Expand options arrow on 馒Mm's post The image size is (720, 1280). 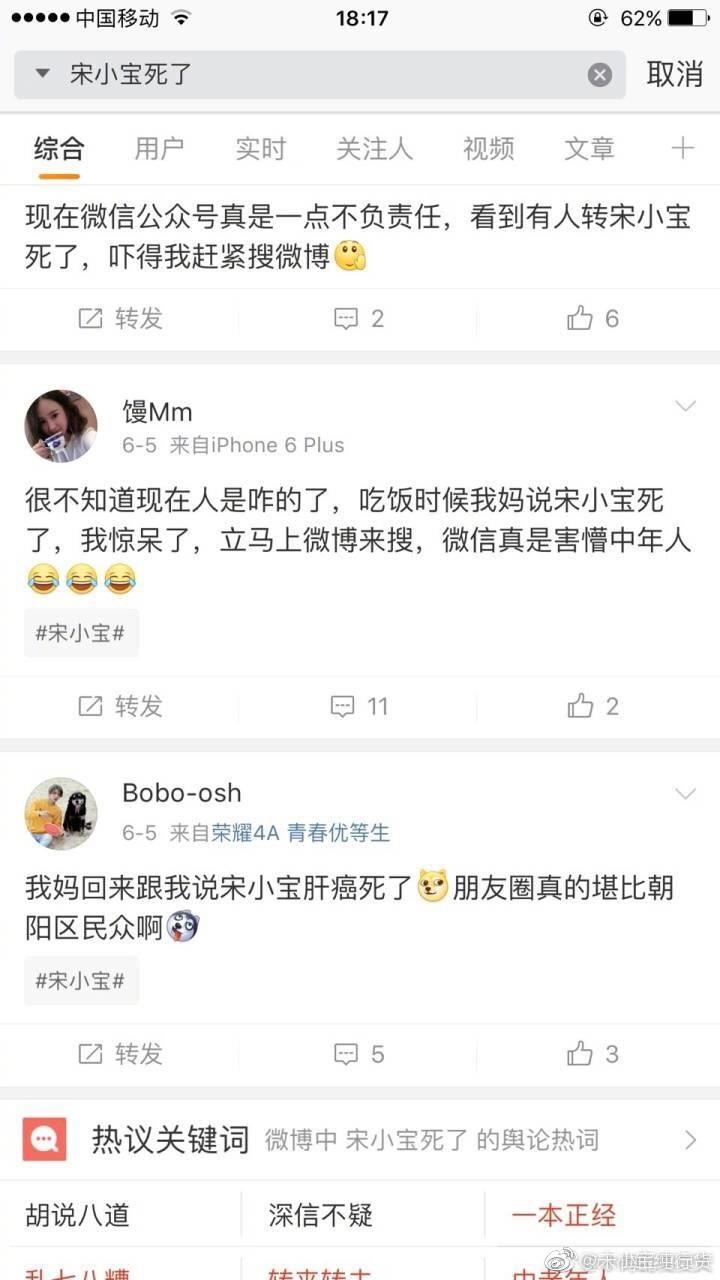click(x=685, y=406)
